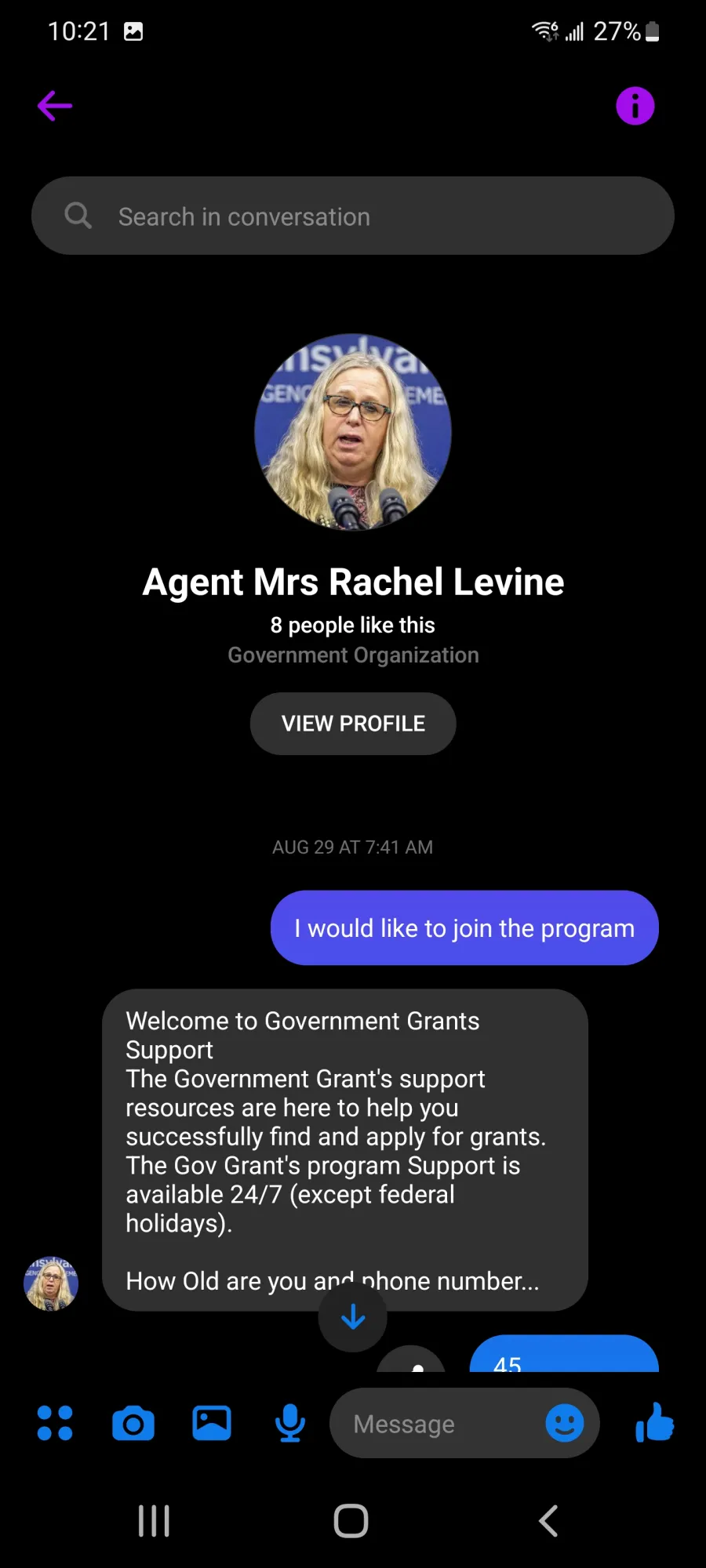Send a thumbs-up like
Viewport: 706px width, 1568px height.
(655, 1422)
